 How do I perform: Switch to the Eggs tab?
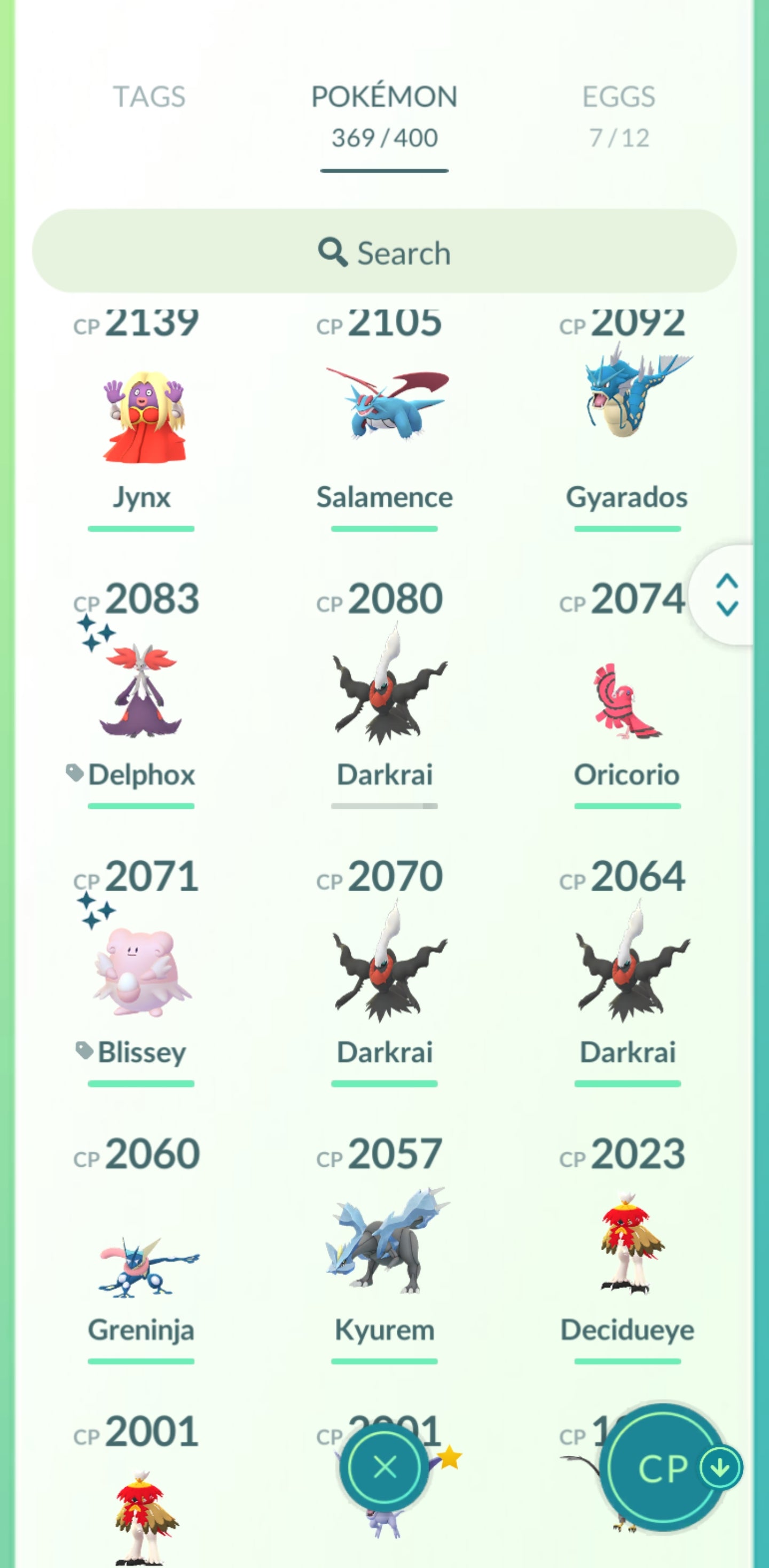tap(618, 115)
